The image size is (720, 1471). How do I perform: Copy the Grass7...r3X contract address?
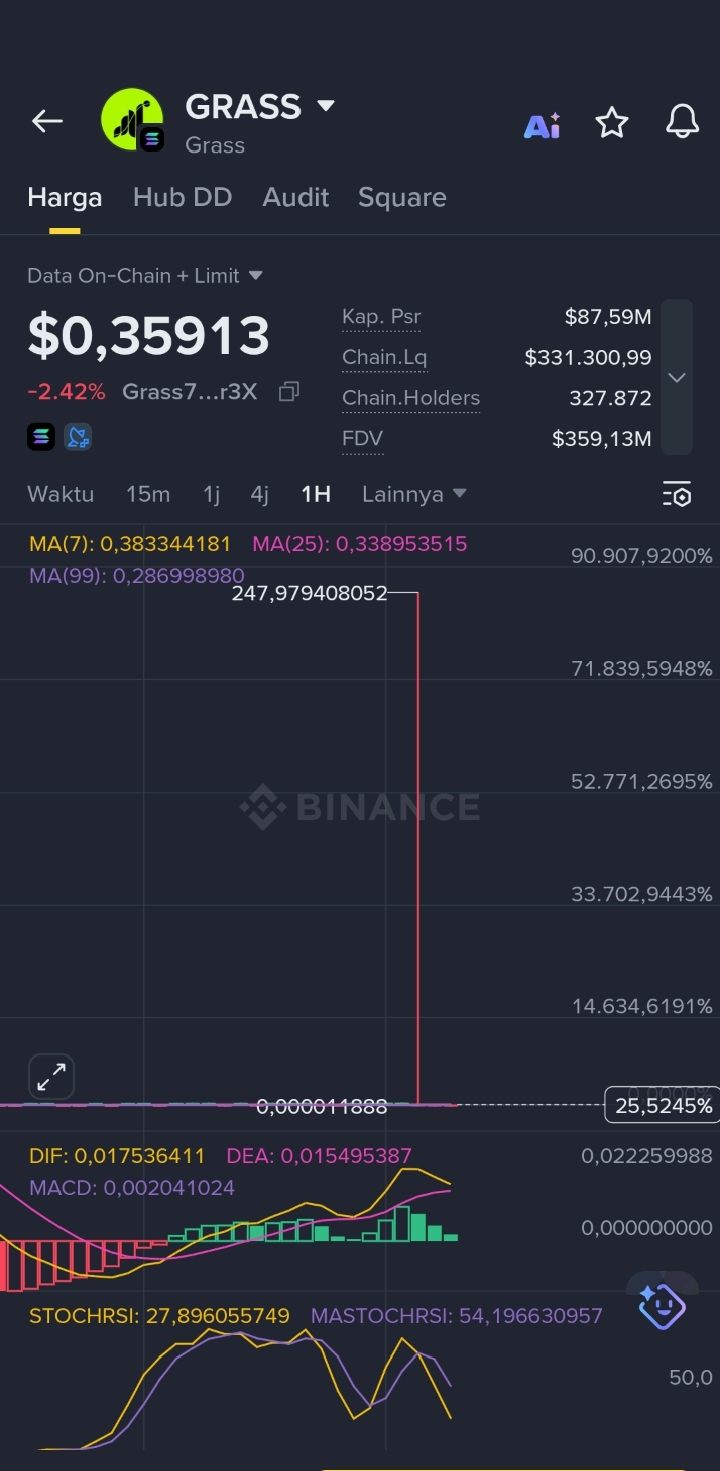click(x=289, y=392)
